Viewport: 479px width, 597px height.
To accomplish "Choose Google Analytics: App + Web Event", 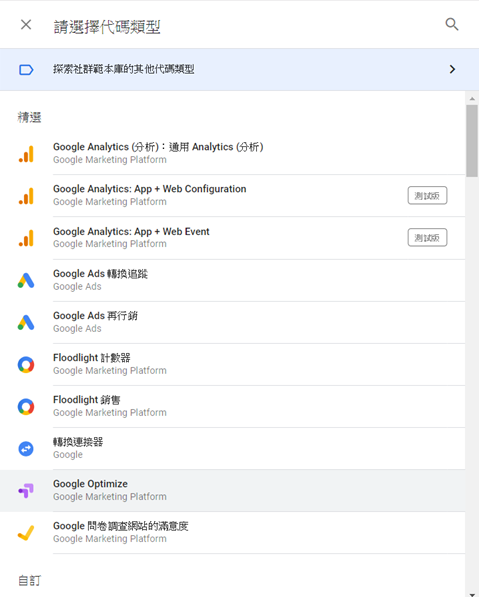I will coord(233,238).
